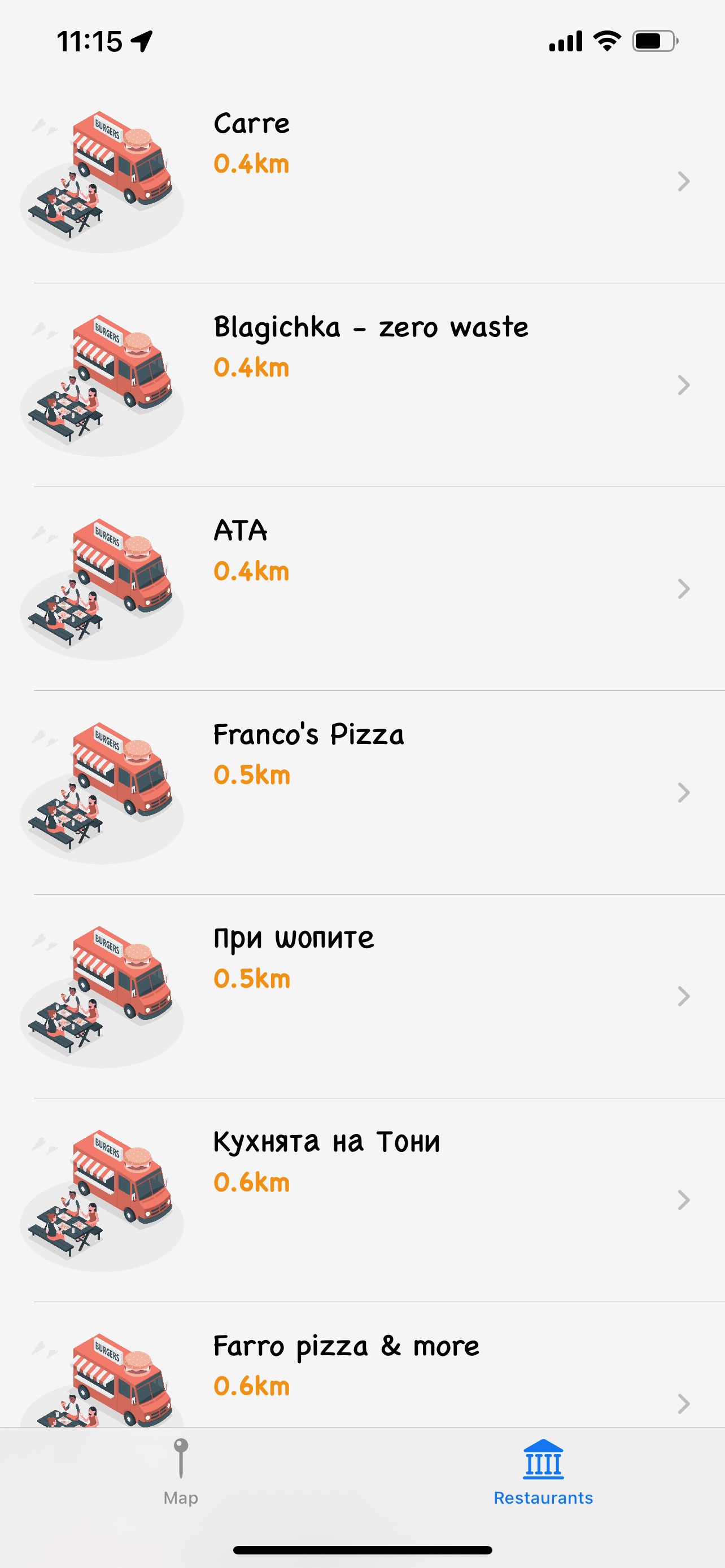Show details for Franco's Pizza
The height and width of the screenshot is (1568, 725).
coord(362,792)
